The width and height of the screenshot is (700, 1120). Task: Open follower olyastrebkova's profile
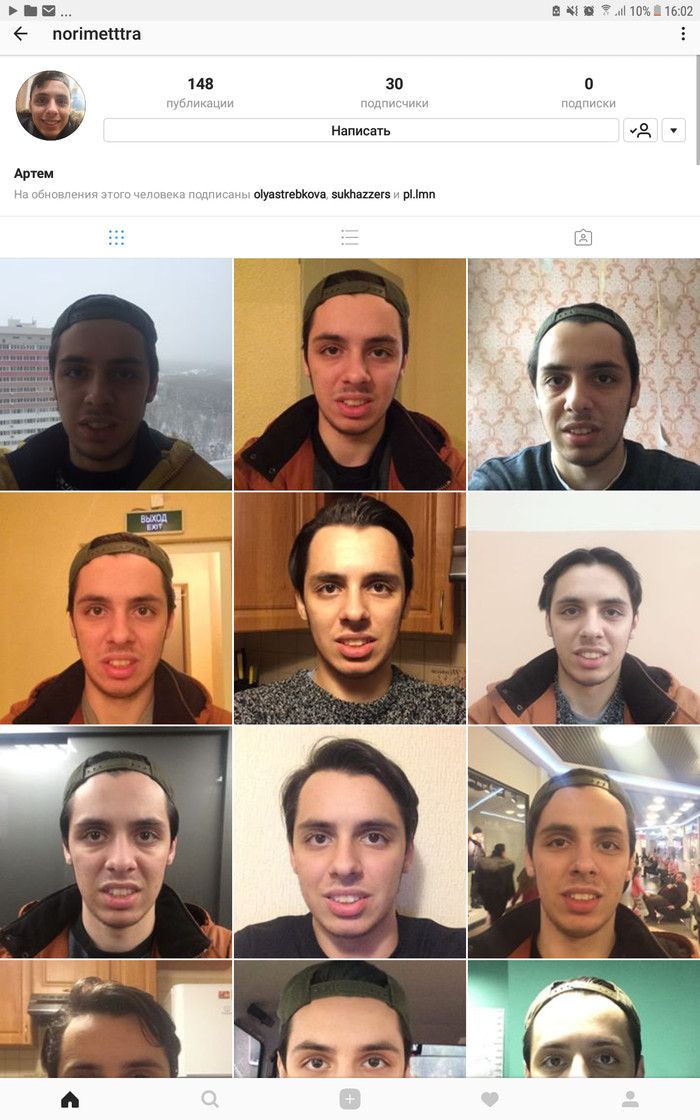[291, 194]
